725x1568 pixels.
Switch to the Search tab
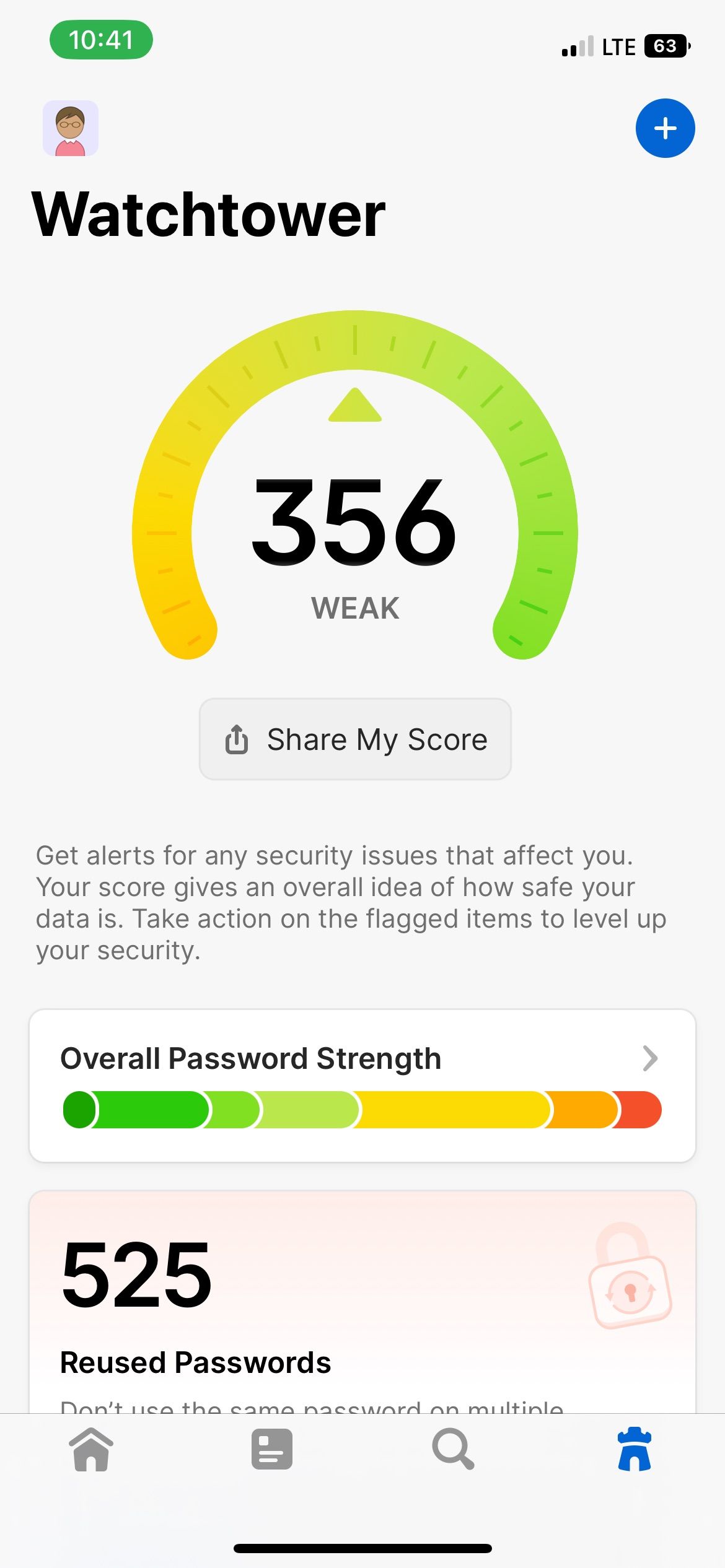pyautogui.click(x=453, y=1449)
